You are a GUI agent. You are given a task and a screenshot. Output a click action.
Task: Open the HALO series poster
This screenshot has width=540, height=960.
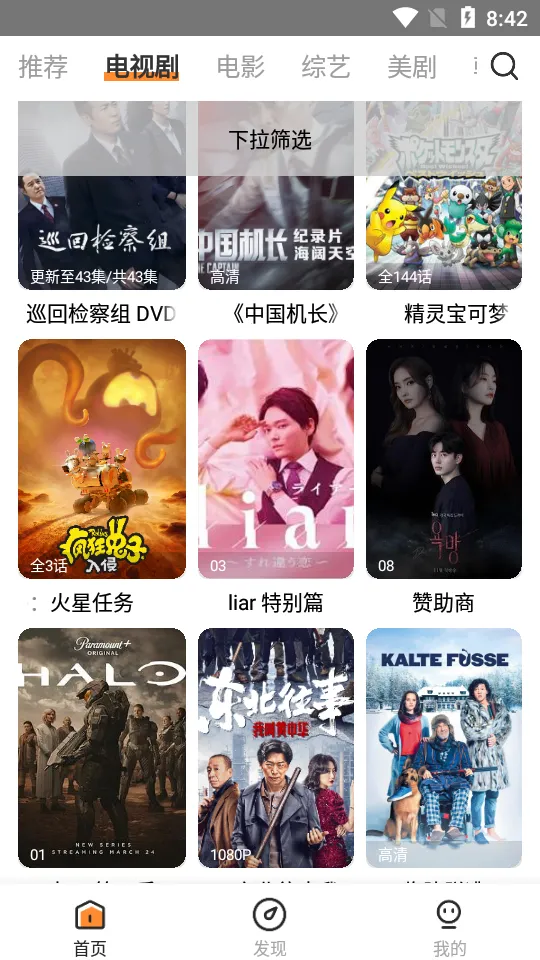pos(102,748)
